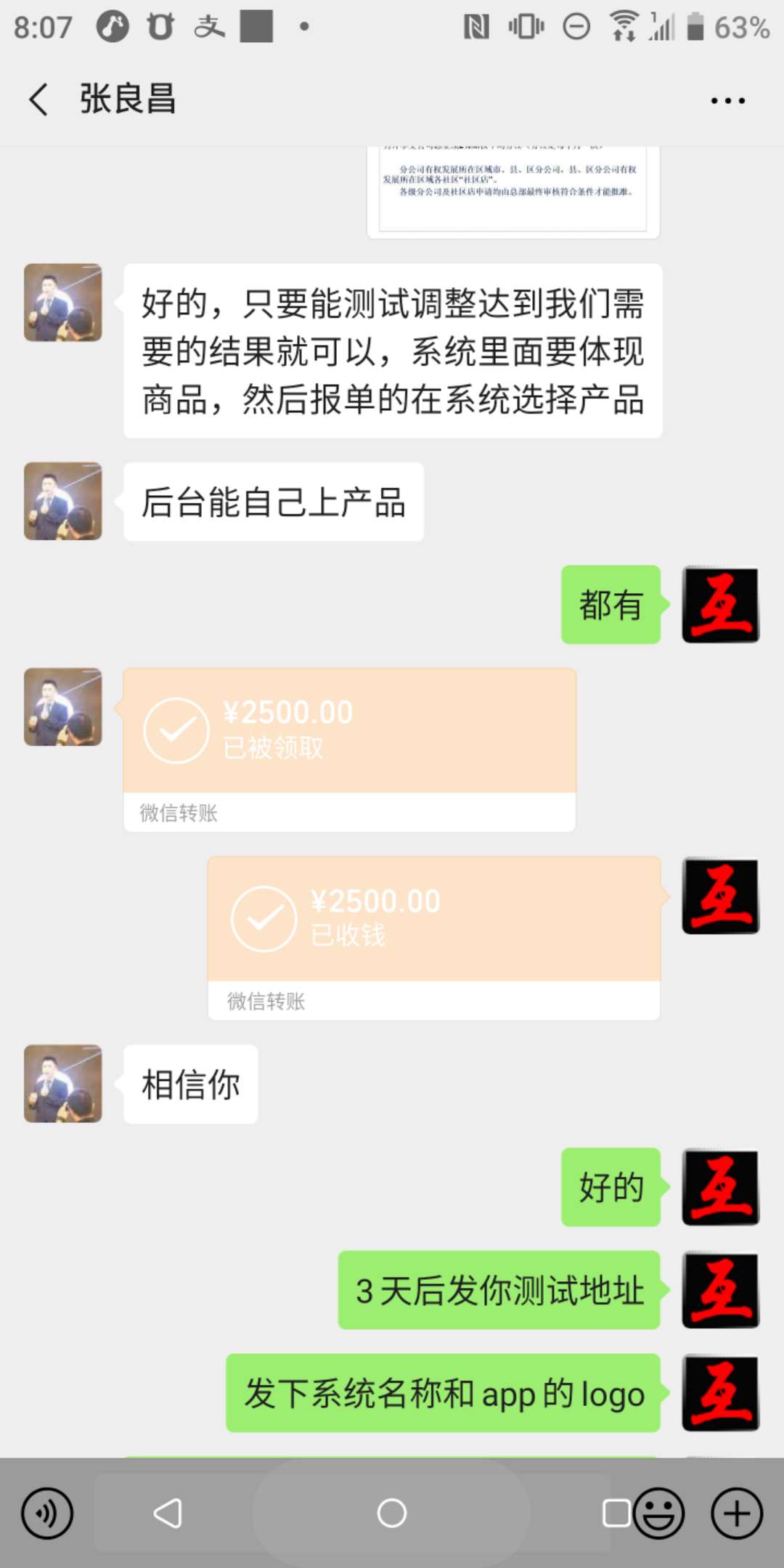Screen dimensions: 784x1568
Task: Select the 相信你 chat bubble
Action: [x=189, y=1083]
